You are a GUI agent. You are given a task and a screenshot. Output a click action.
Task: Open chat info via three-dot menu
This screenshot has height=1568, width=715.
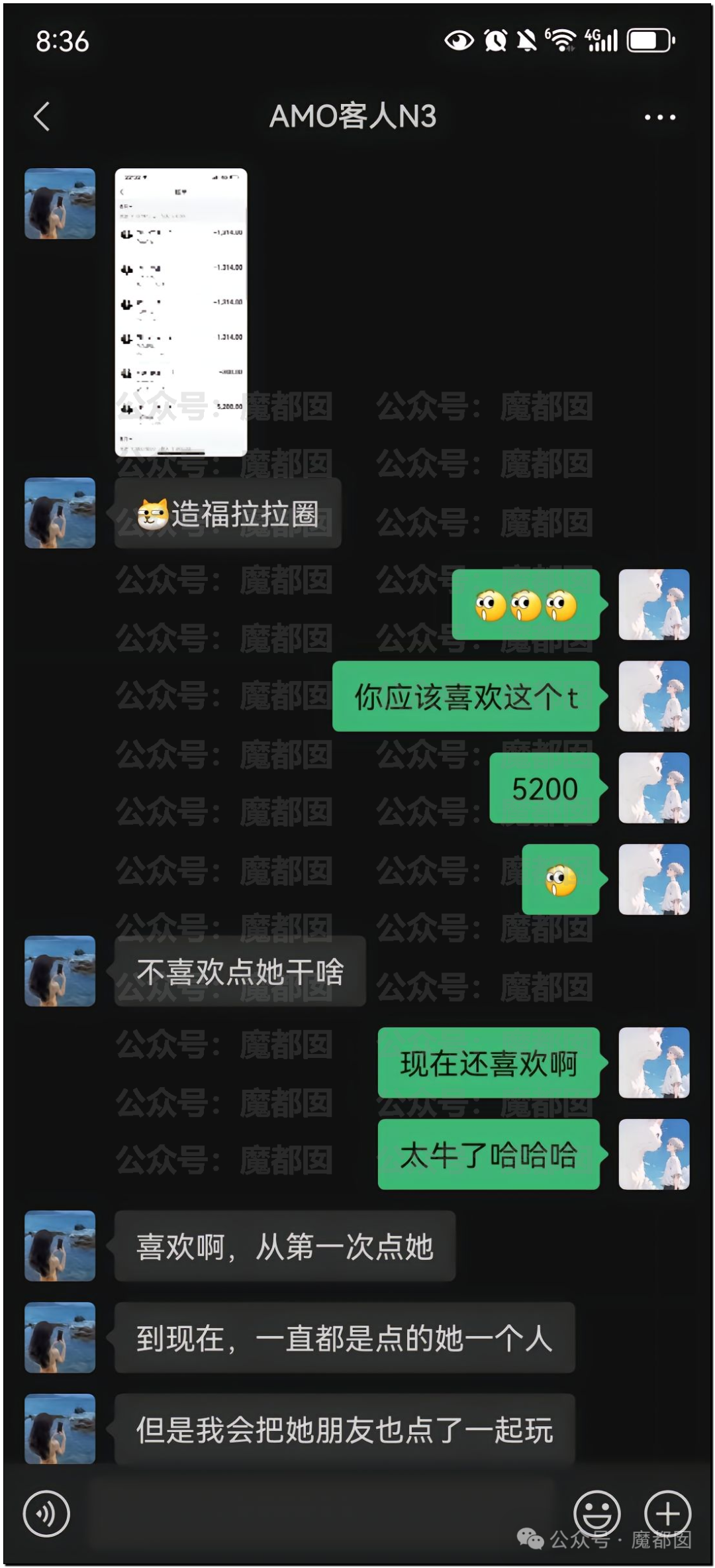(x=659, y=117)
